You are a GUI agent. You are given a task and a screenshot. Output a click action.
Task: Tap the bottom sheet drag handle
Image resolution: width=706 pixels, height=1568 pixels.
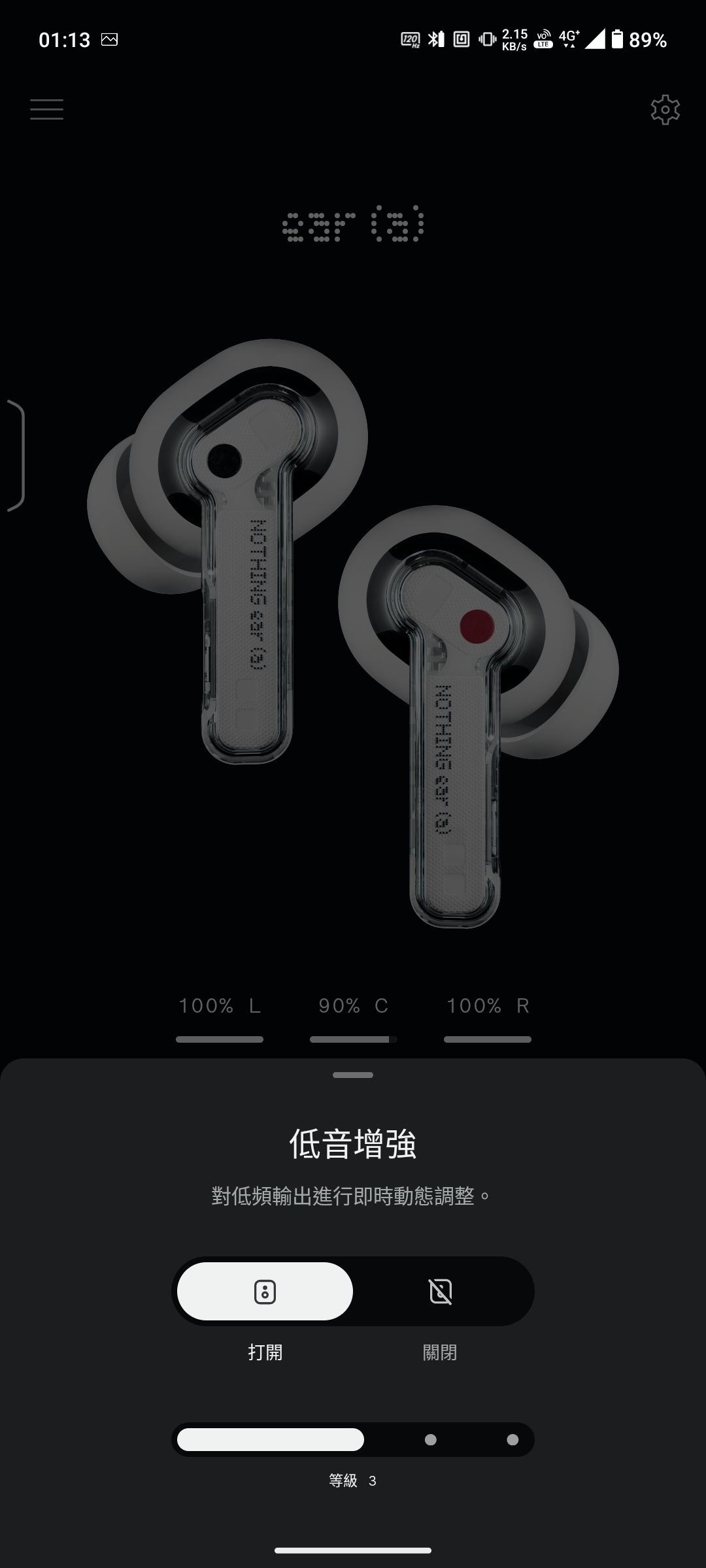pos(353,1075)
